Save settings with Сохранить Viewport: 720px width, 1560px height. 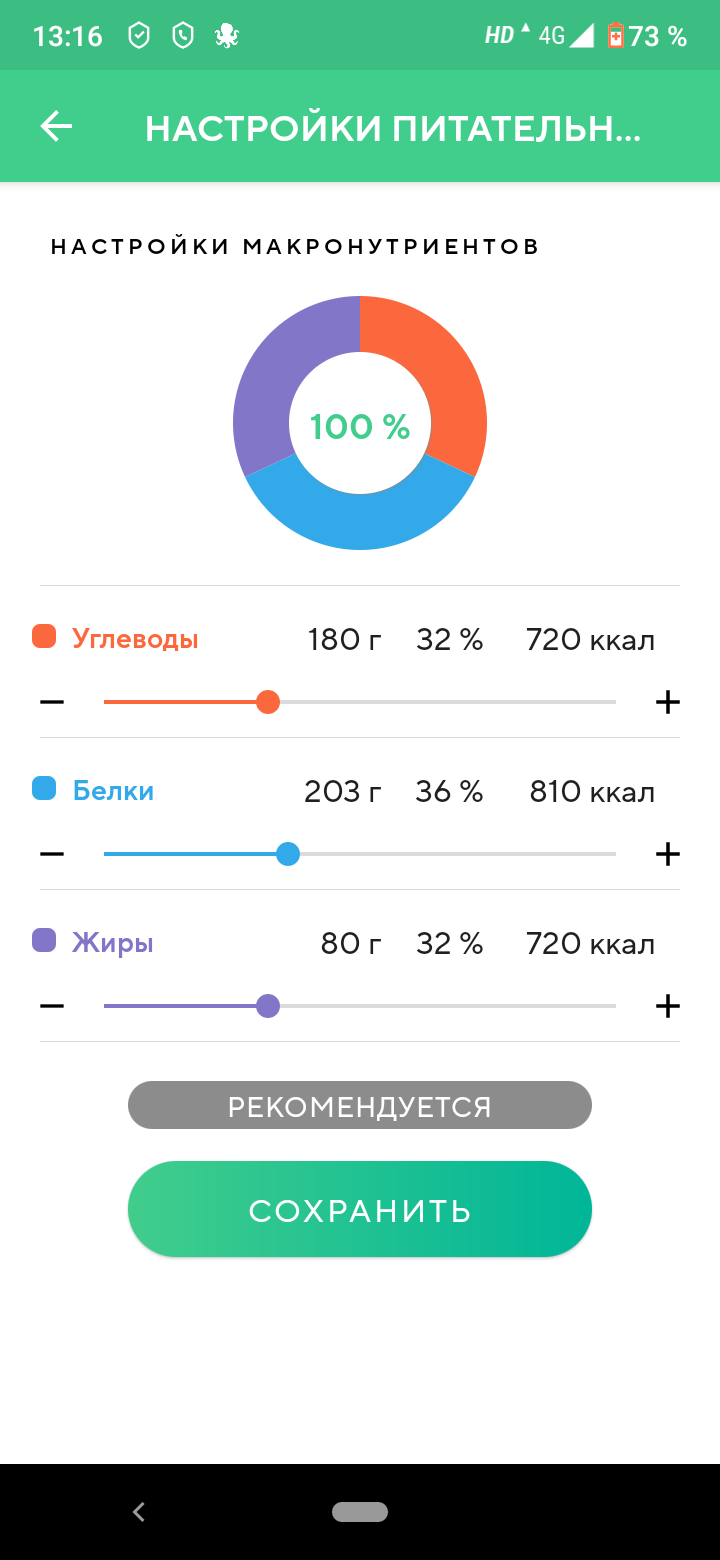click(360, 1210)
